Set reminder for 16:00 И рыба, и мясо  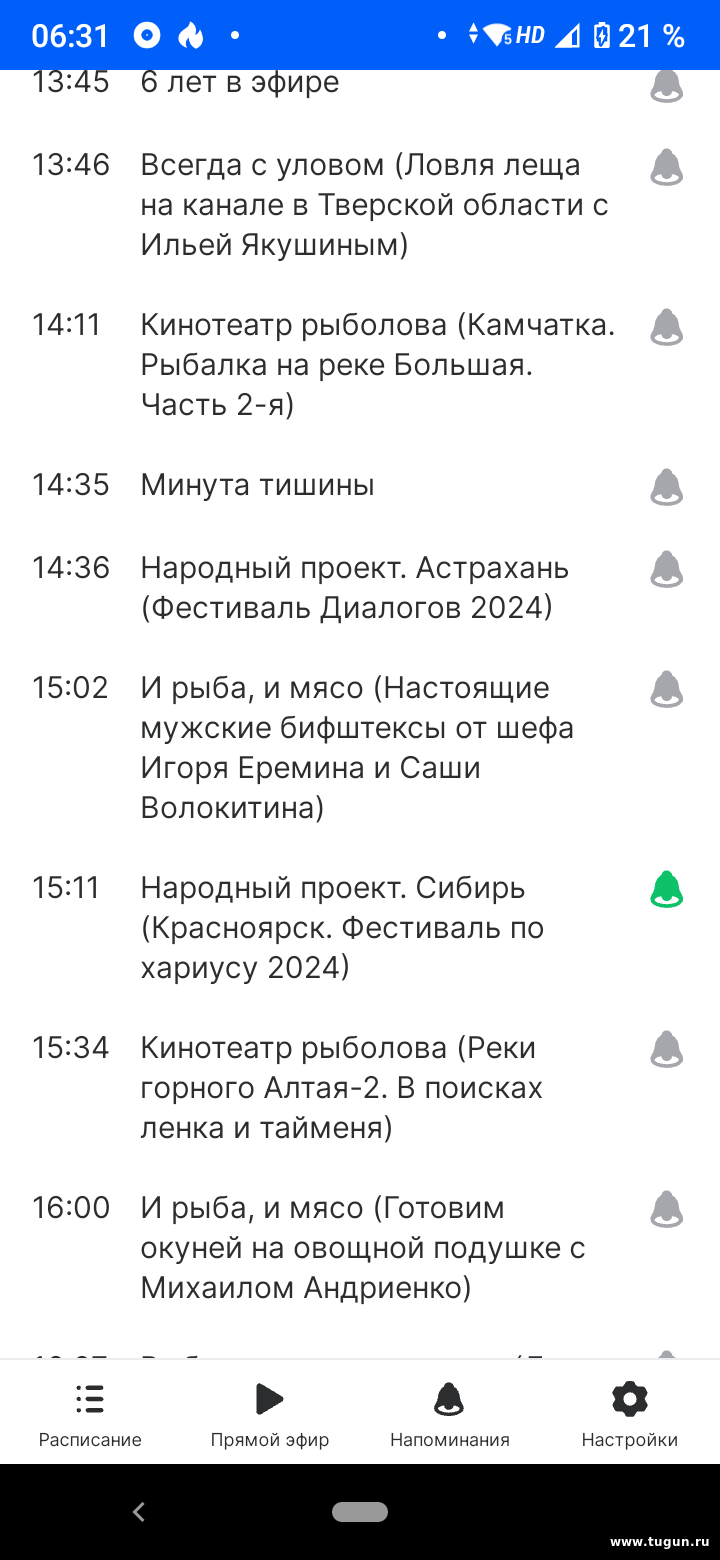667,1209
